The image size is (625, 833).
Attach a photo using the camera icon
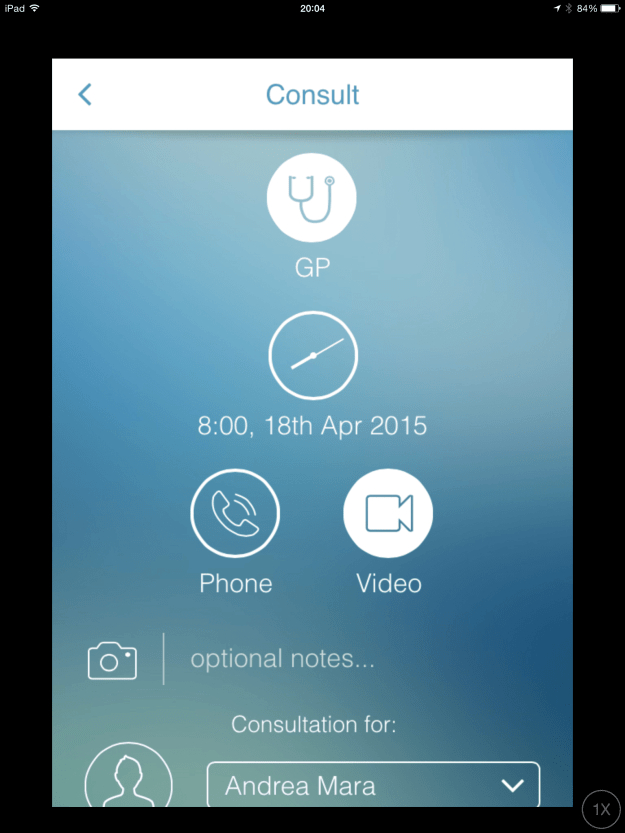[112, 660]
